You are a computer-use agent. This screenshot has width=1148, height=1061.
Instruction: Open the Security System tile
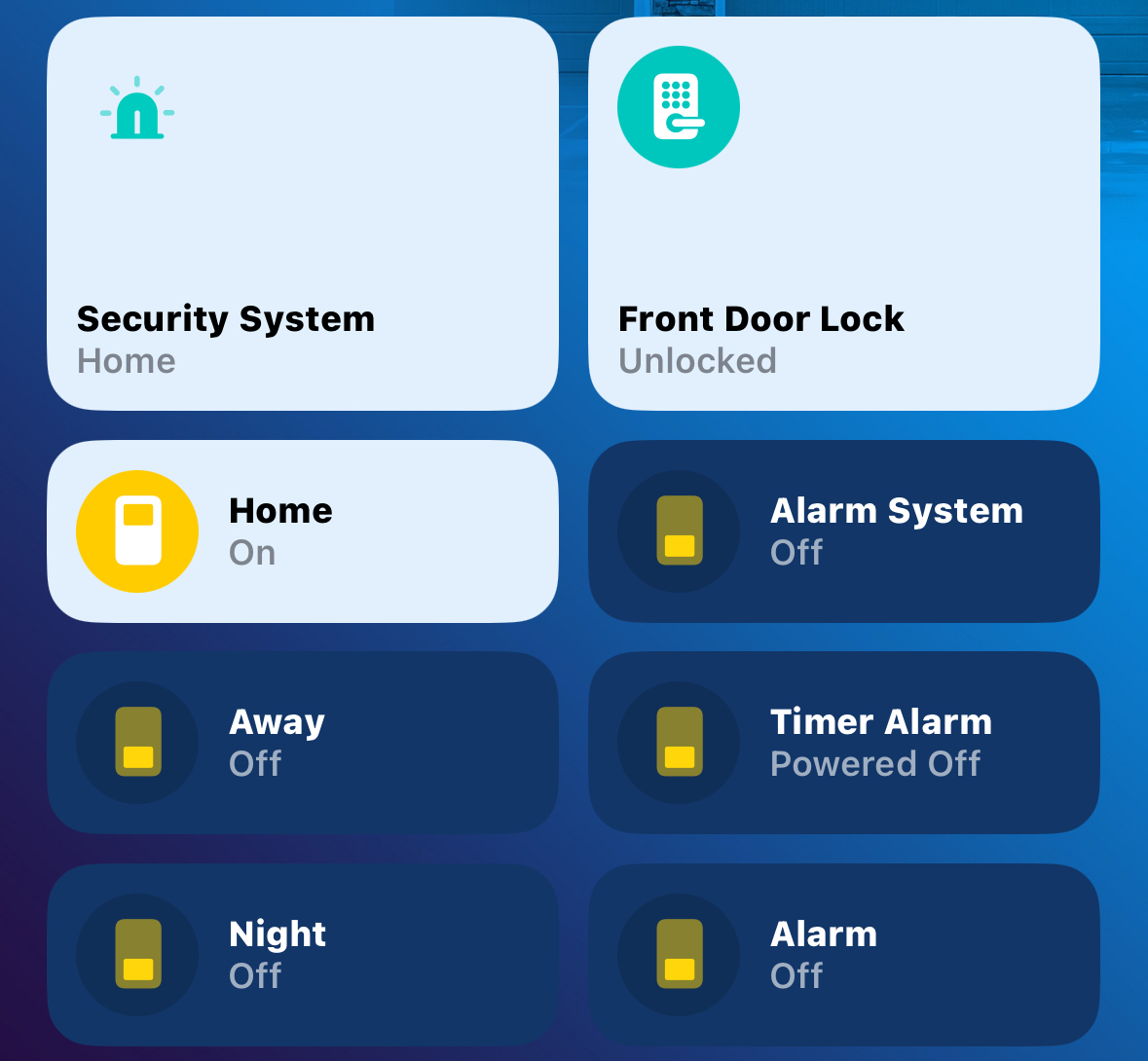302,214
